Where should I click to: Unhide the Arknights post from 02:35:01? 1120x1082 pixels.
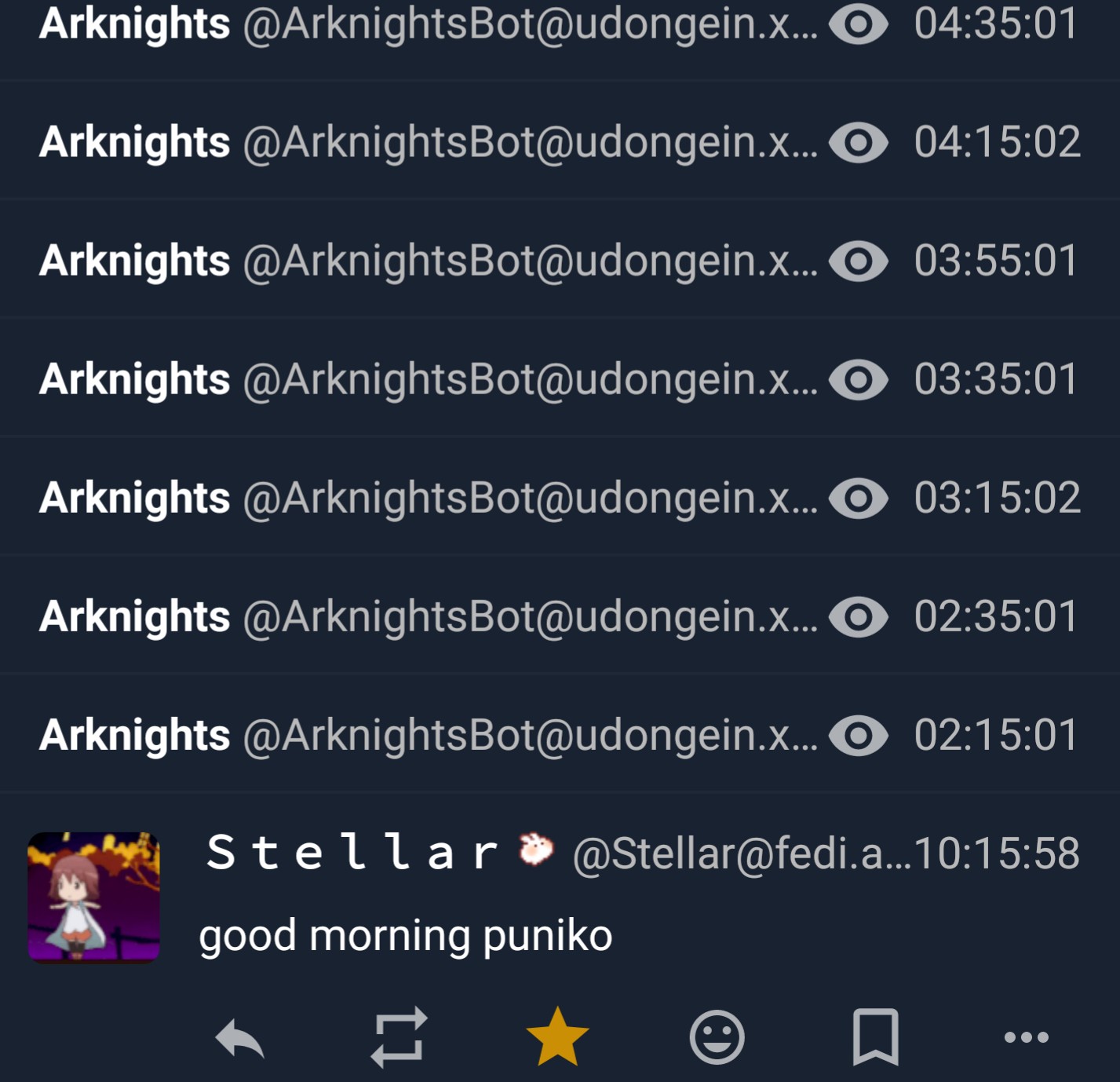click(x=859, y=617)
